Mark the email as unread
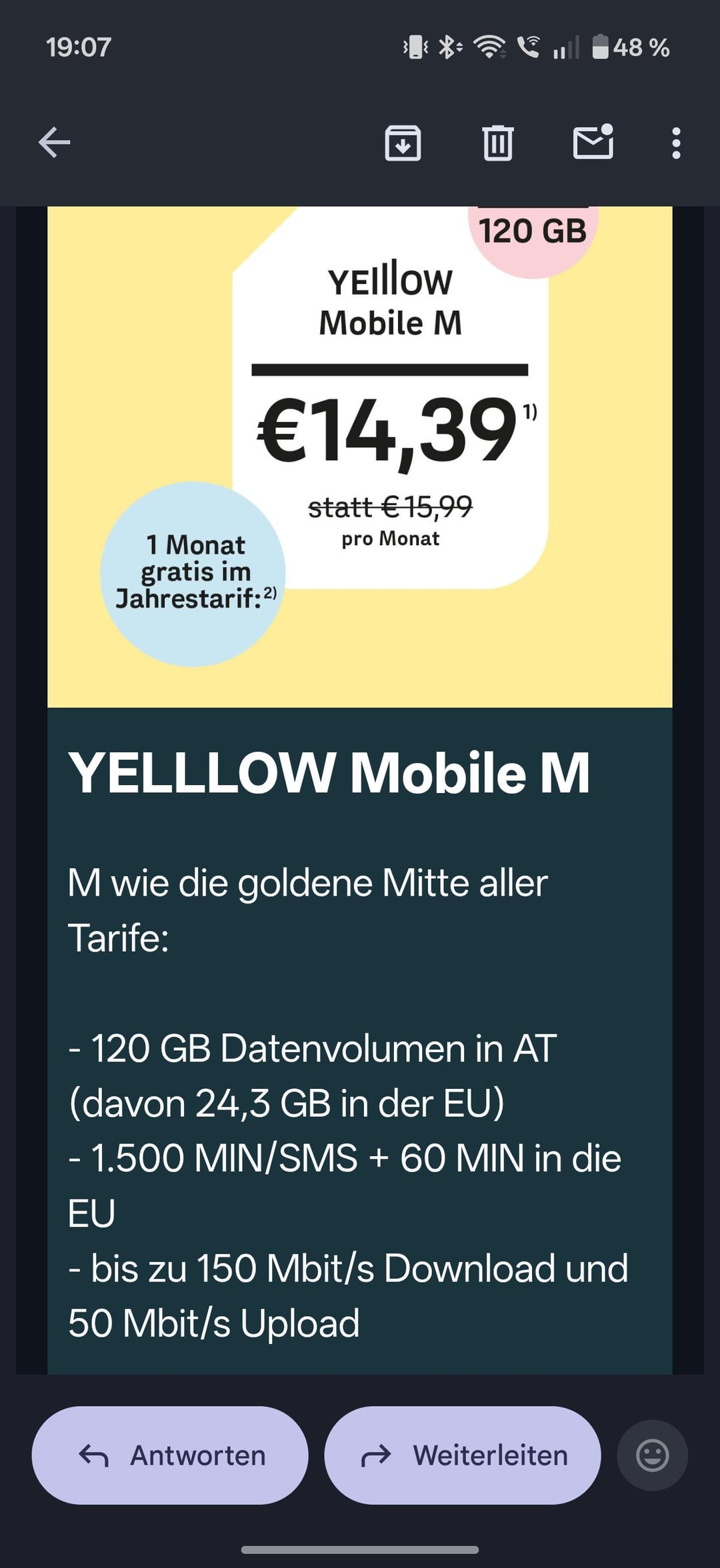This screenshot has width=720, height=1568. click(x=593, y=143)
